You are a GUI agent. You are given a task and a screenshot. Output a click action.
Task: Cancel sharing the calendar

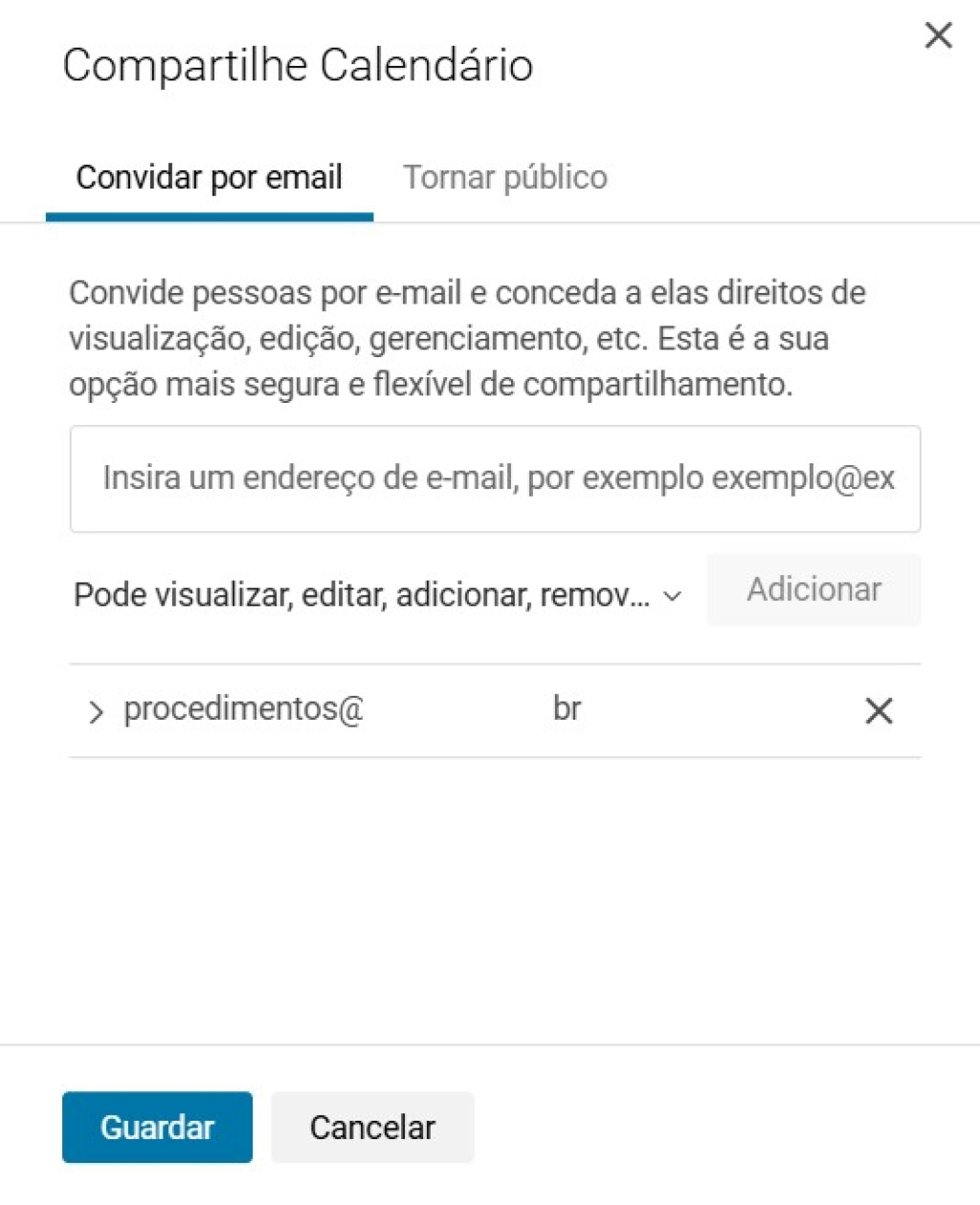point(372,1127)
